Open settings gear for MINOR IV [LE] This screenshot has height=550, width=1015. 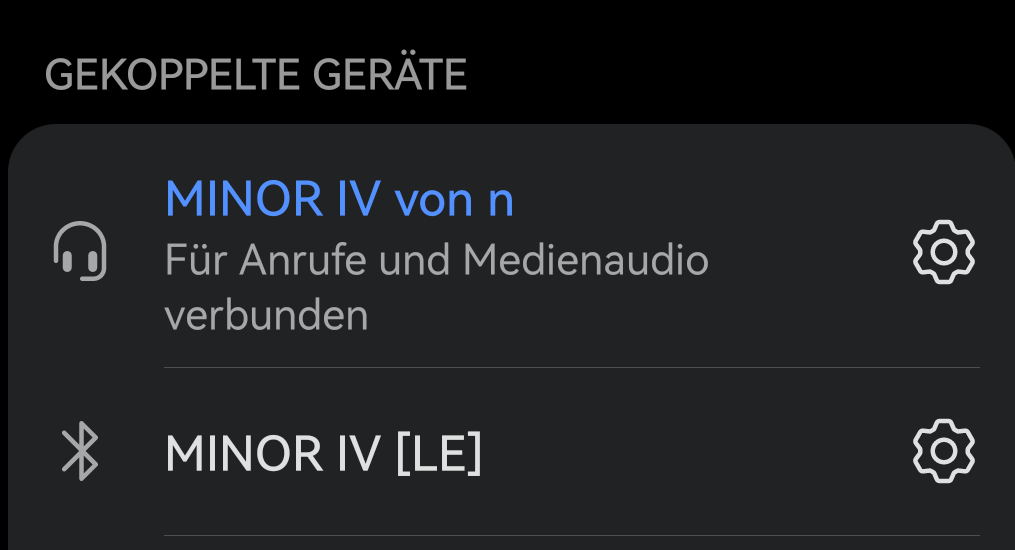(x=943, y=451)
